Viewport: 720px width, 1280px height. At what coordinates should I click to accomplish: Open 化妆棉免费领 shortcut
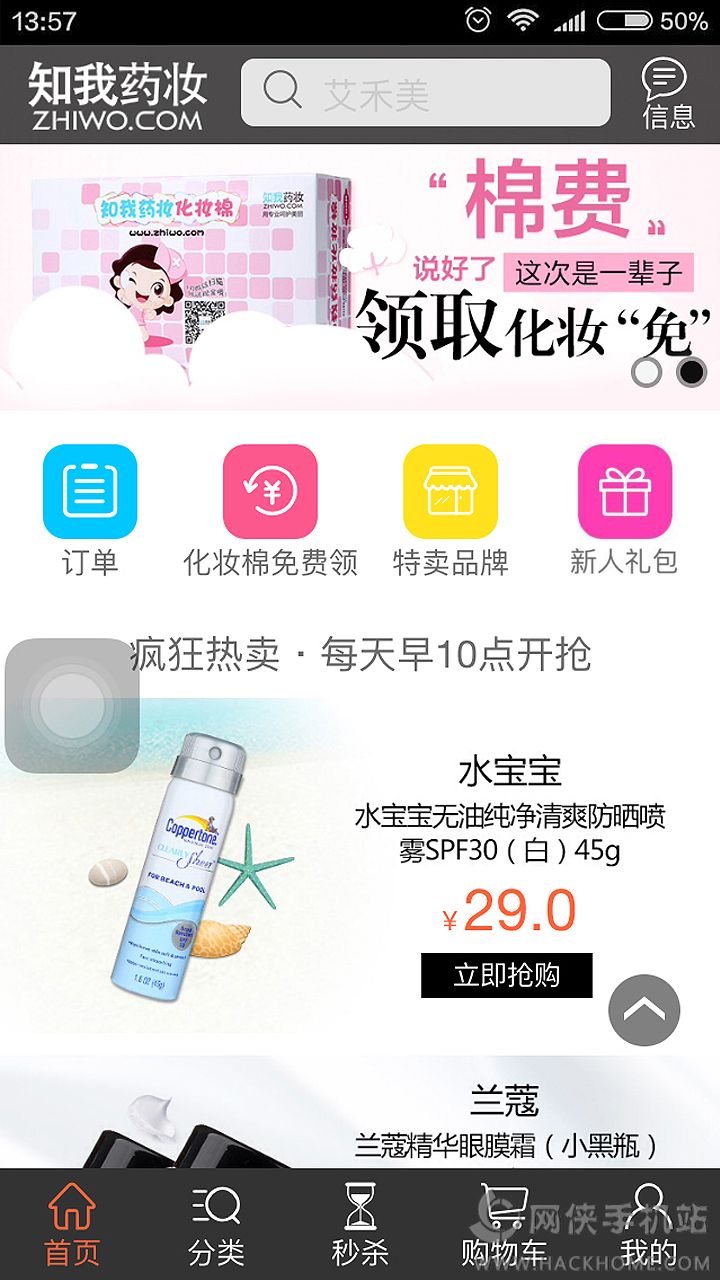tap(270, 510)
